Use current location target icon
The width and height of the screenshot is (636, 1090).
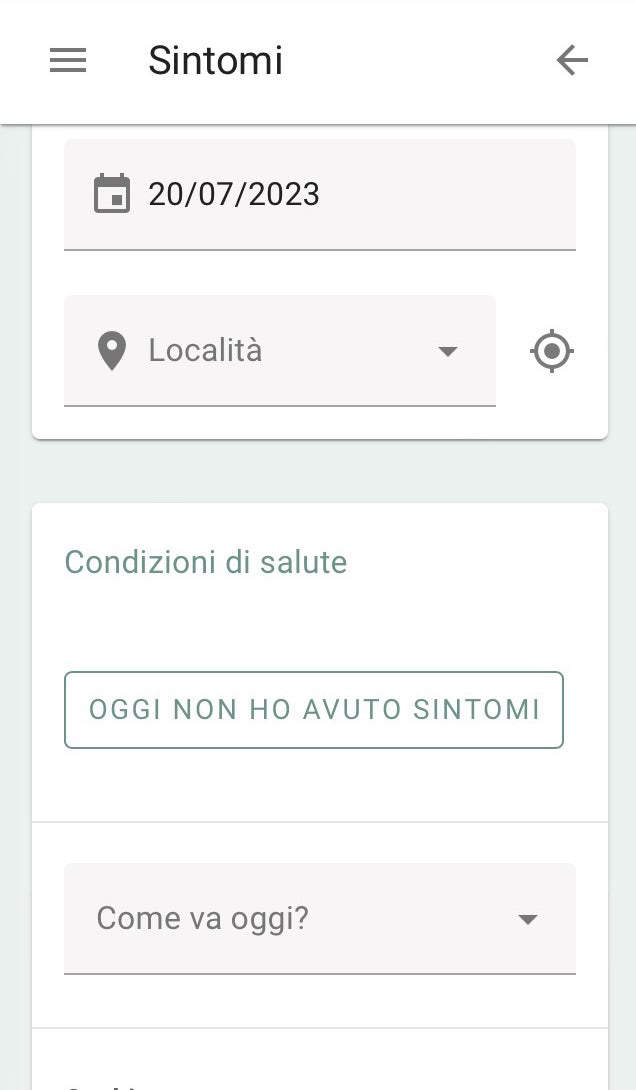click(552, 351)
